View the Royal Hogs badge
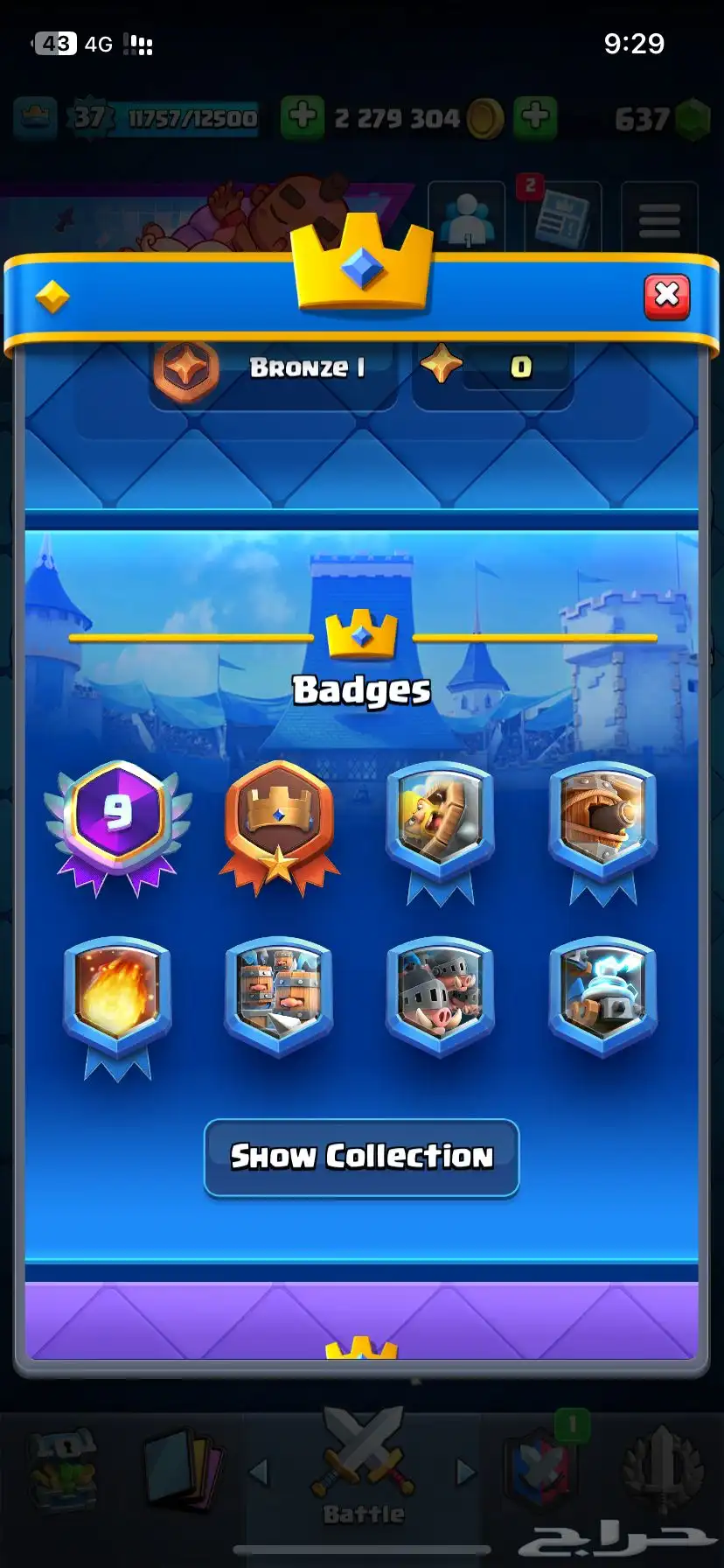 (440, 996)
